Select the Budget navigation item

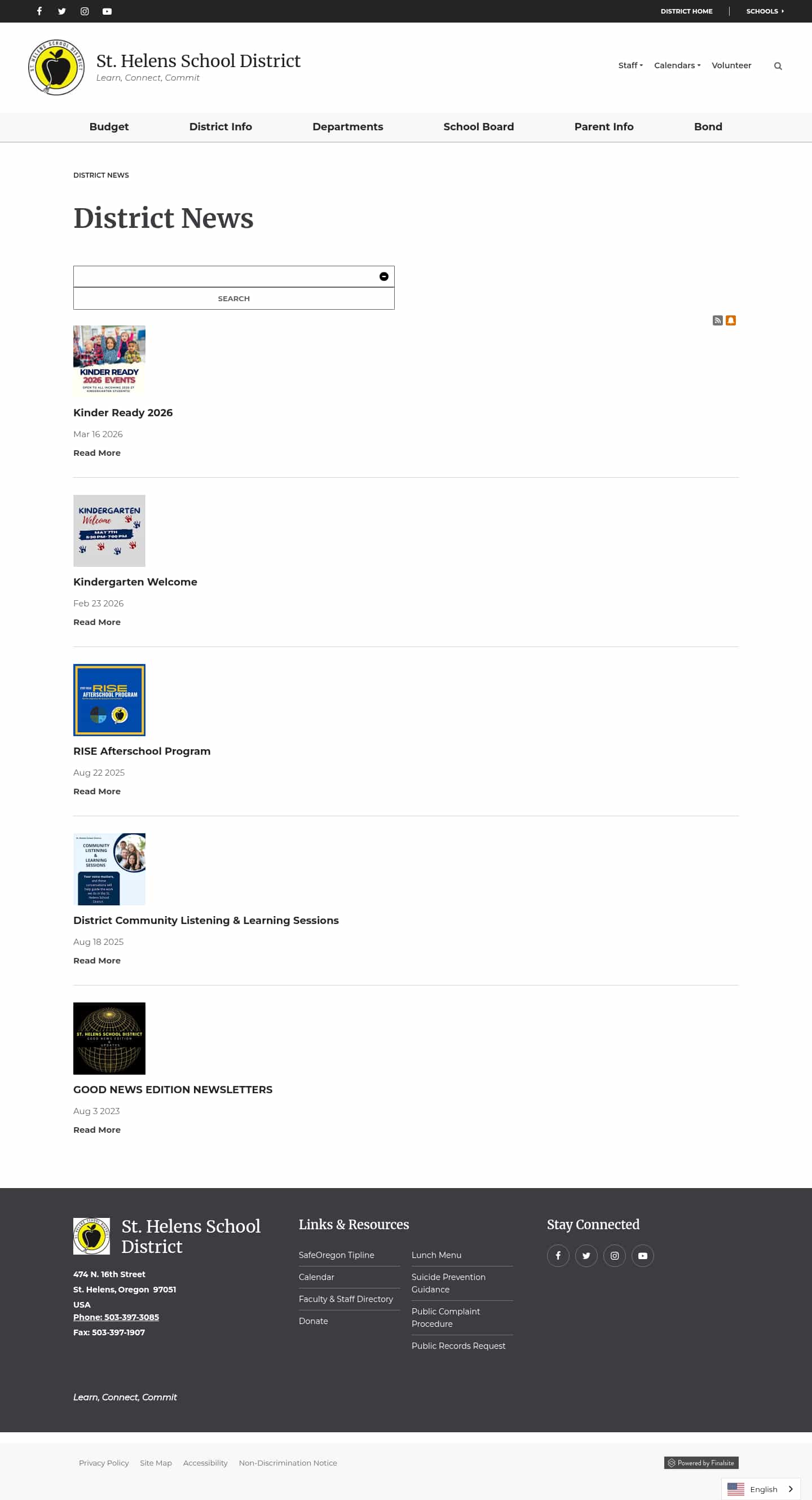109,126
